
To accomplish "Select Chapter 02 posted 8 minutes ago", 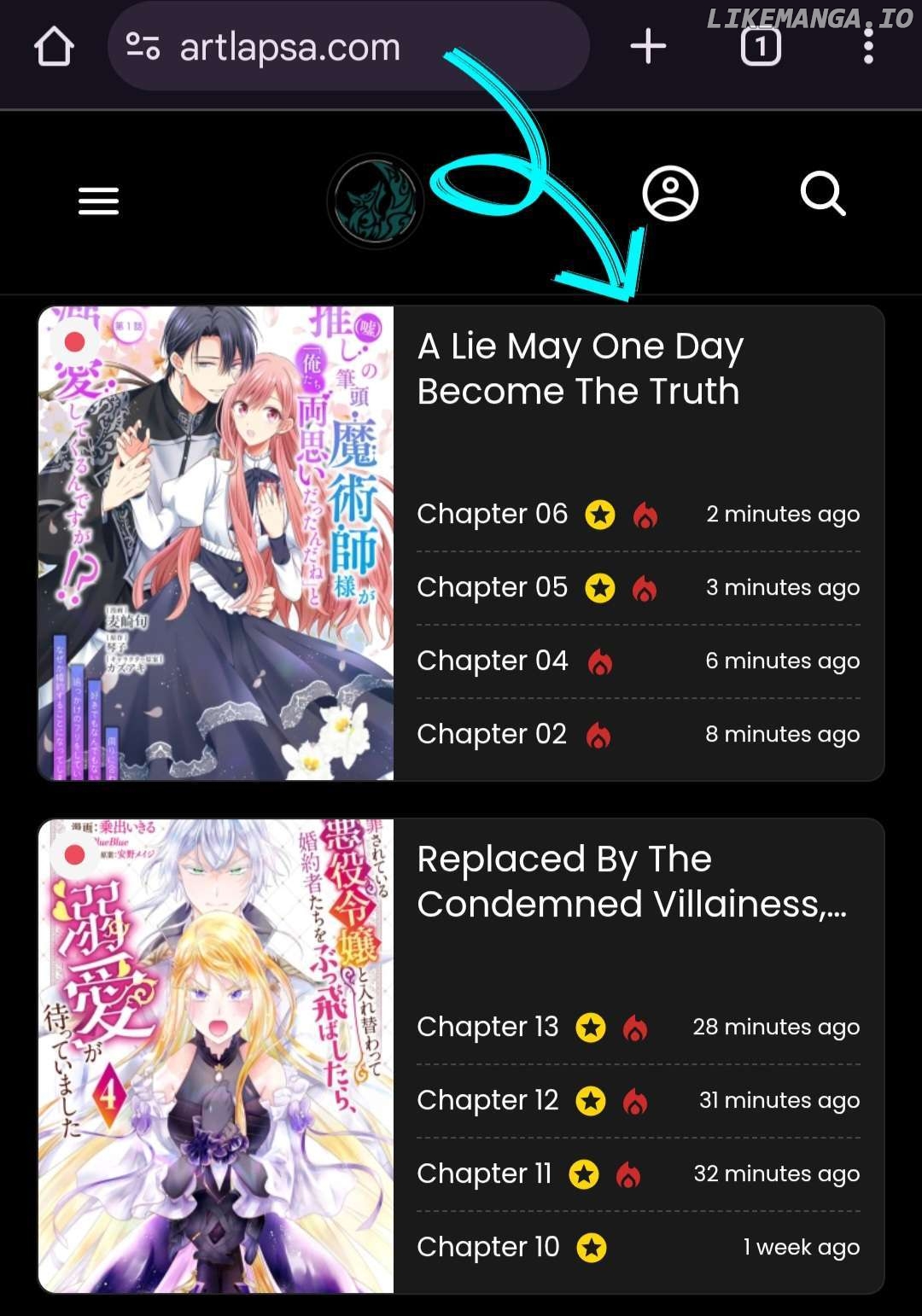I will [492, 735].
